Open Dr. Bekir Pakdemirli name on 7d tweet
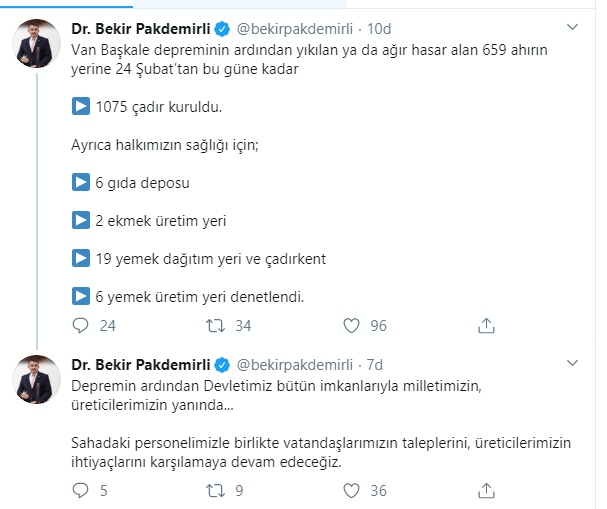Viewport: 607px width, 509px height. pos(139,362)
